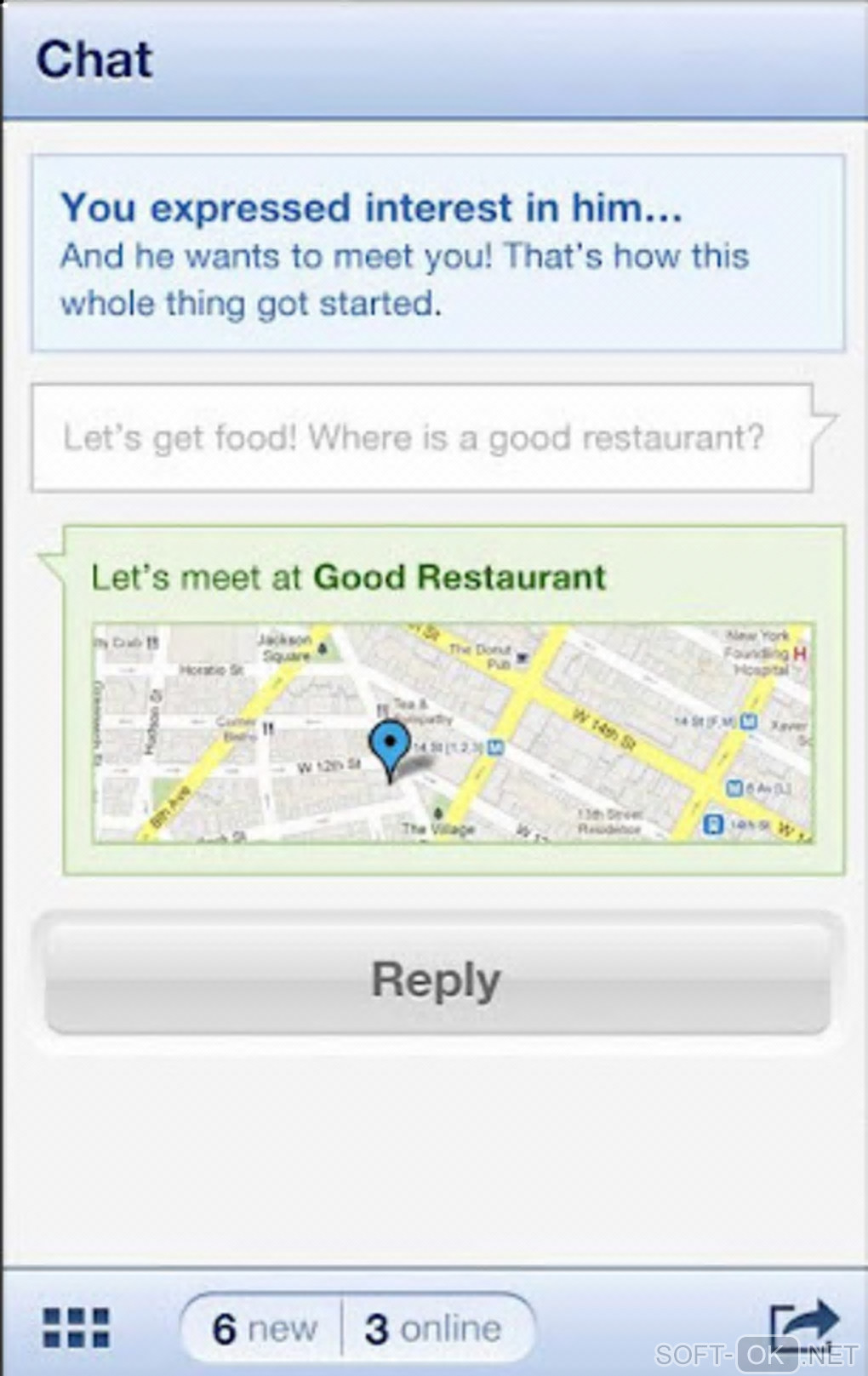Viewport: 868px width, 1376px height.
Task: Open the Good Restaurant map preview
Action: tap(453, 734)
